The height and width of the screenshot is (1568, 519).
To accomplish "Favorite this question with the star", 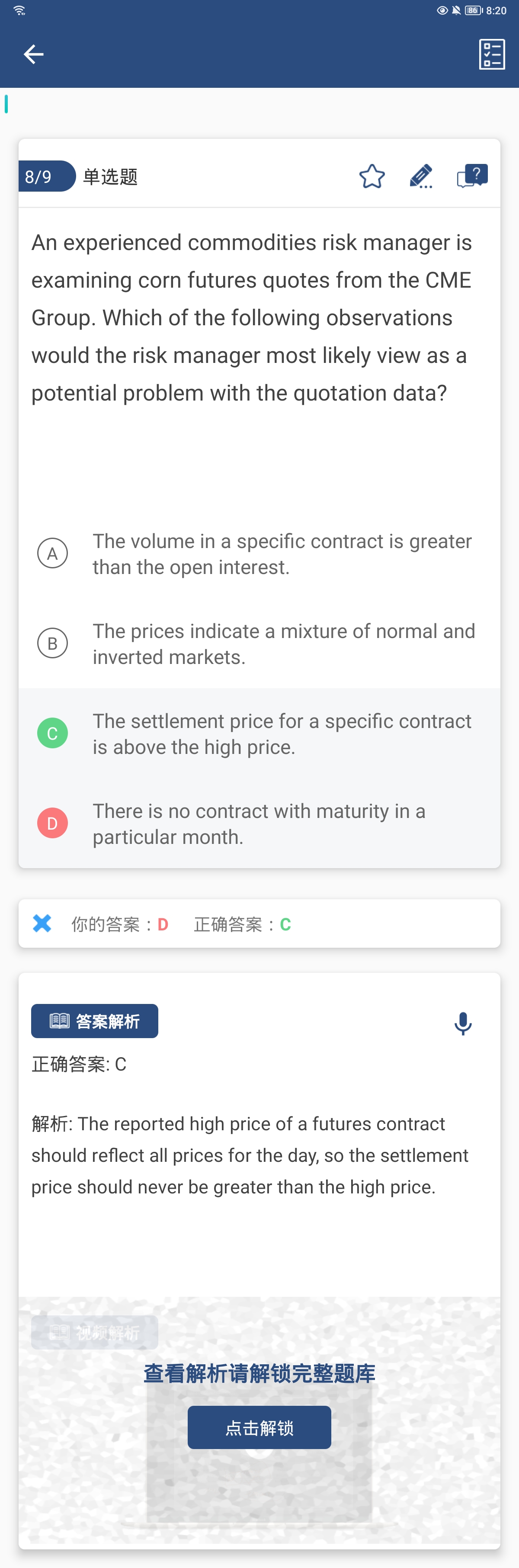I will point(372,176).
